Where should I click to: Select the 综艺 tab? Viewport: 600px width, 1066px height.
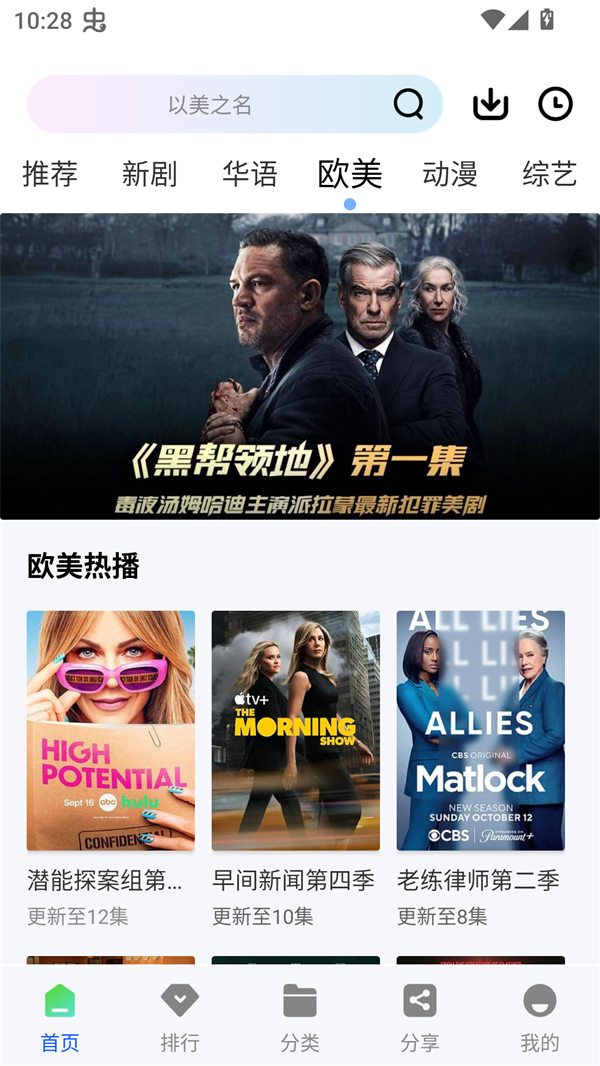tap(549, 174)
